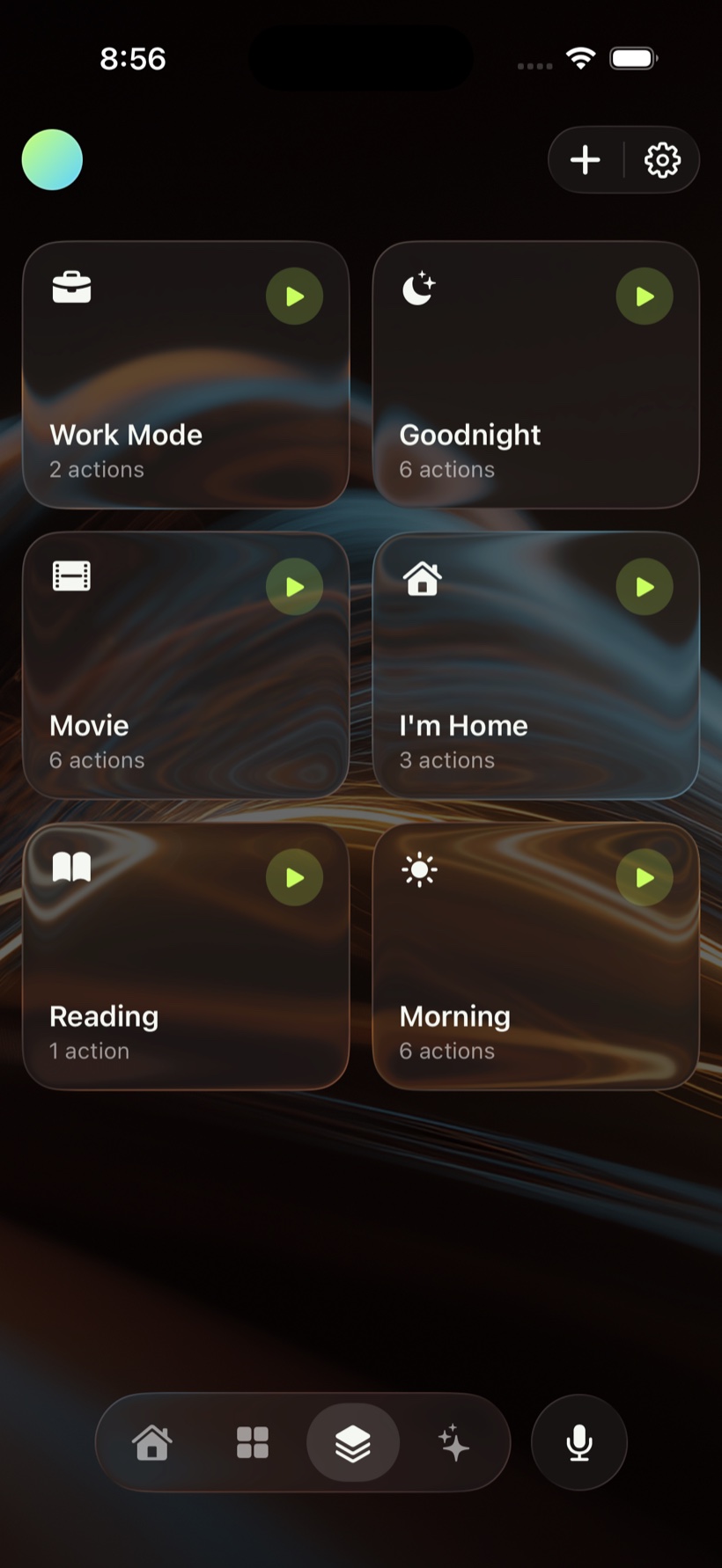722x1568 pixels.
Task: Start the Movie scene with its play button
Action: point(294,587)
